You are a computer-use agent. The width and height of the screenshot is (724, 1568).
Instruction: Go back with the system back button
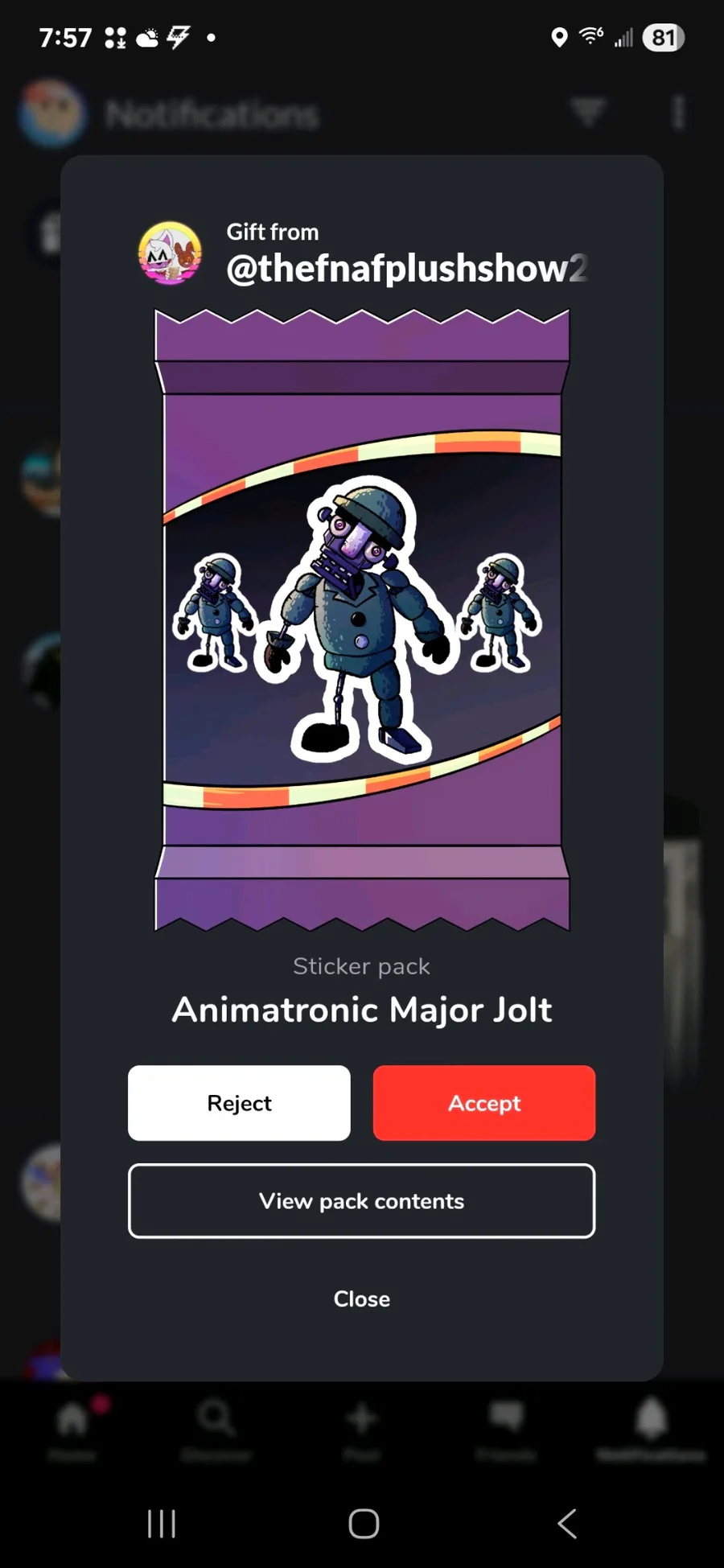point(567,1523)
